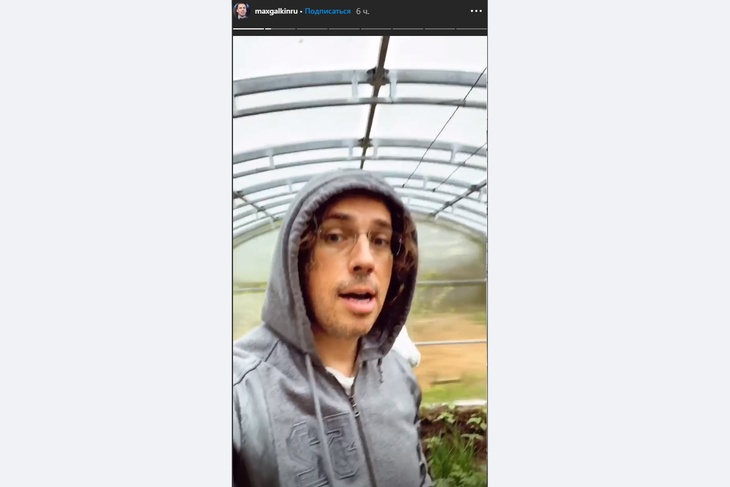Tap the maxgalkinru username

tap(276, 11)
